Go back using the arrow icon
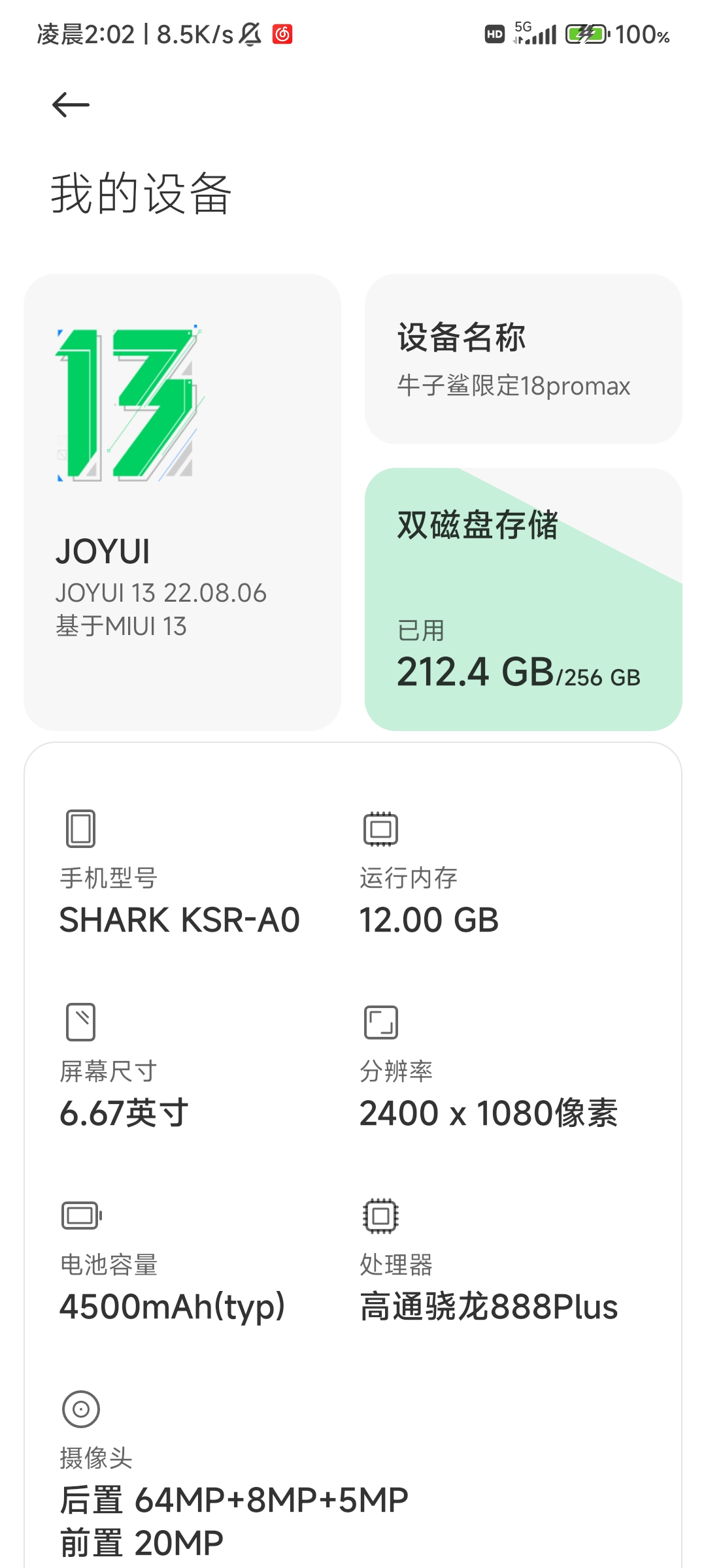The image size is (706, 1568). [71, 105]
